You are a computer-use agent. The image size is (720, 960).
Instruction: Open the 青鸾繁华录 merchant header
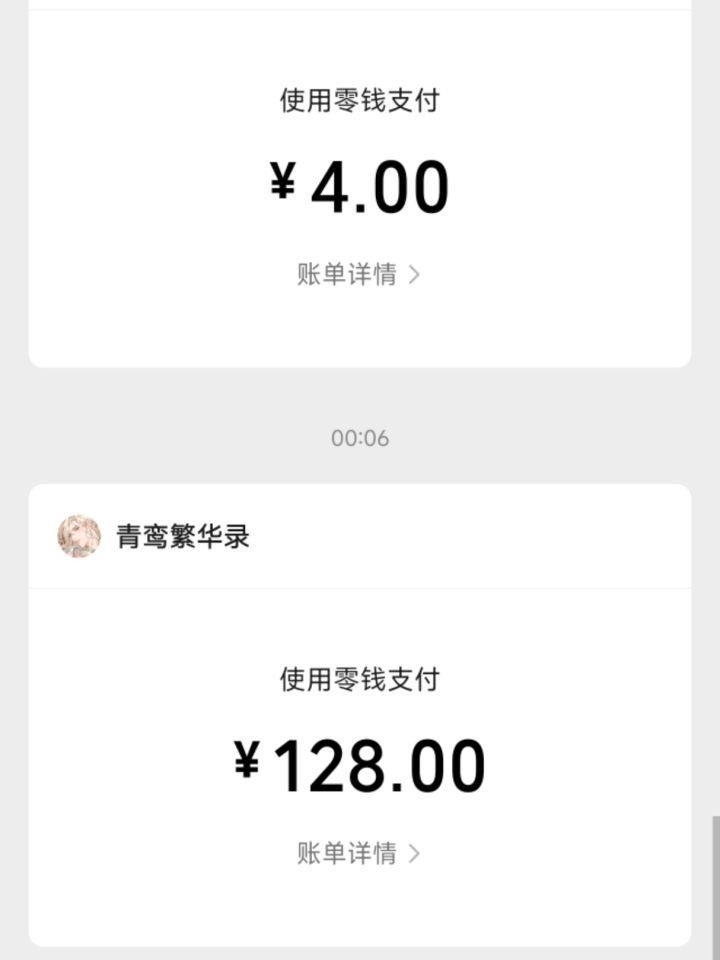(x=183, y=537)
